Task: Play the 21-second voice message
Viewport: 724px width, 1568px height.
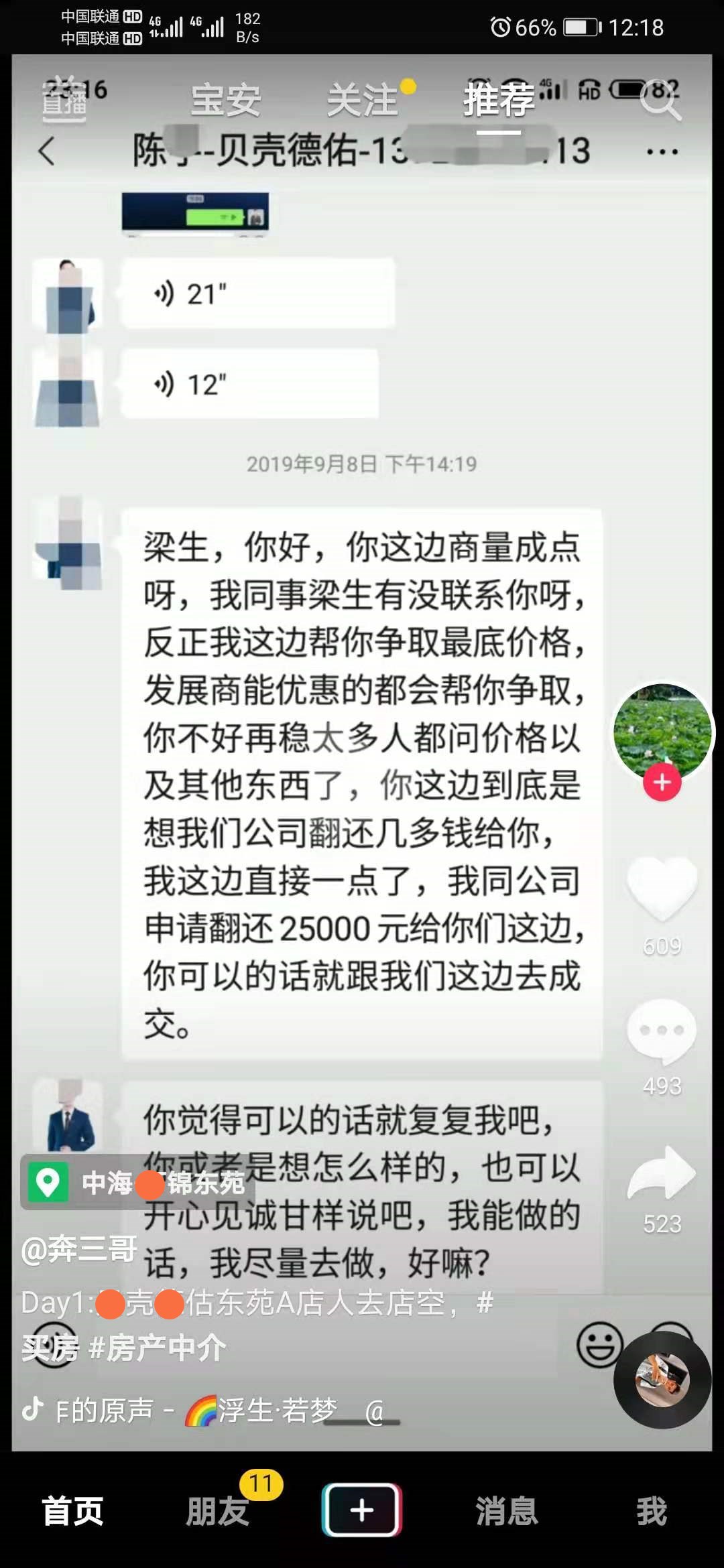Action: (257, 293)
